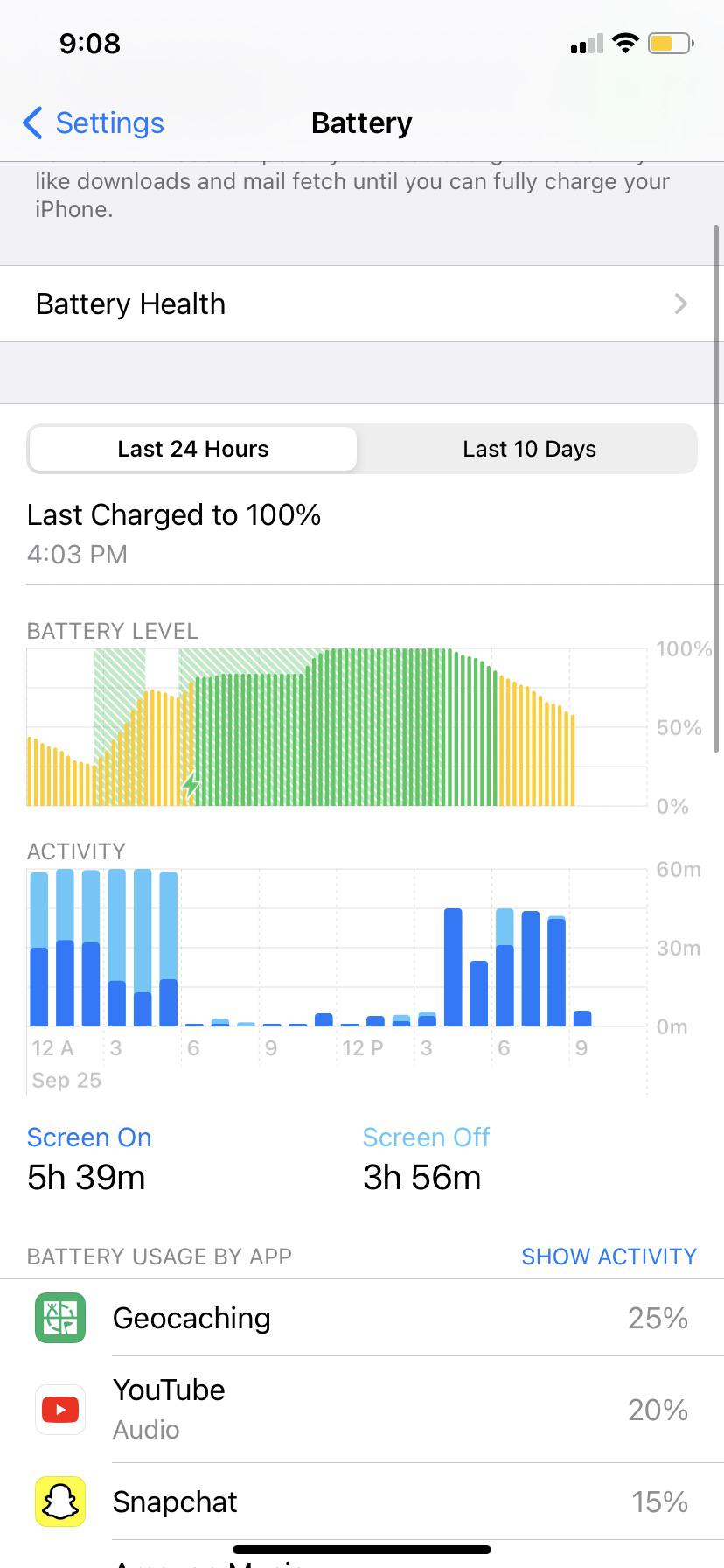Select a bar in the Activity chart
Image resolution: width=724 pixels, height=1568 pixels.
452,962
